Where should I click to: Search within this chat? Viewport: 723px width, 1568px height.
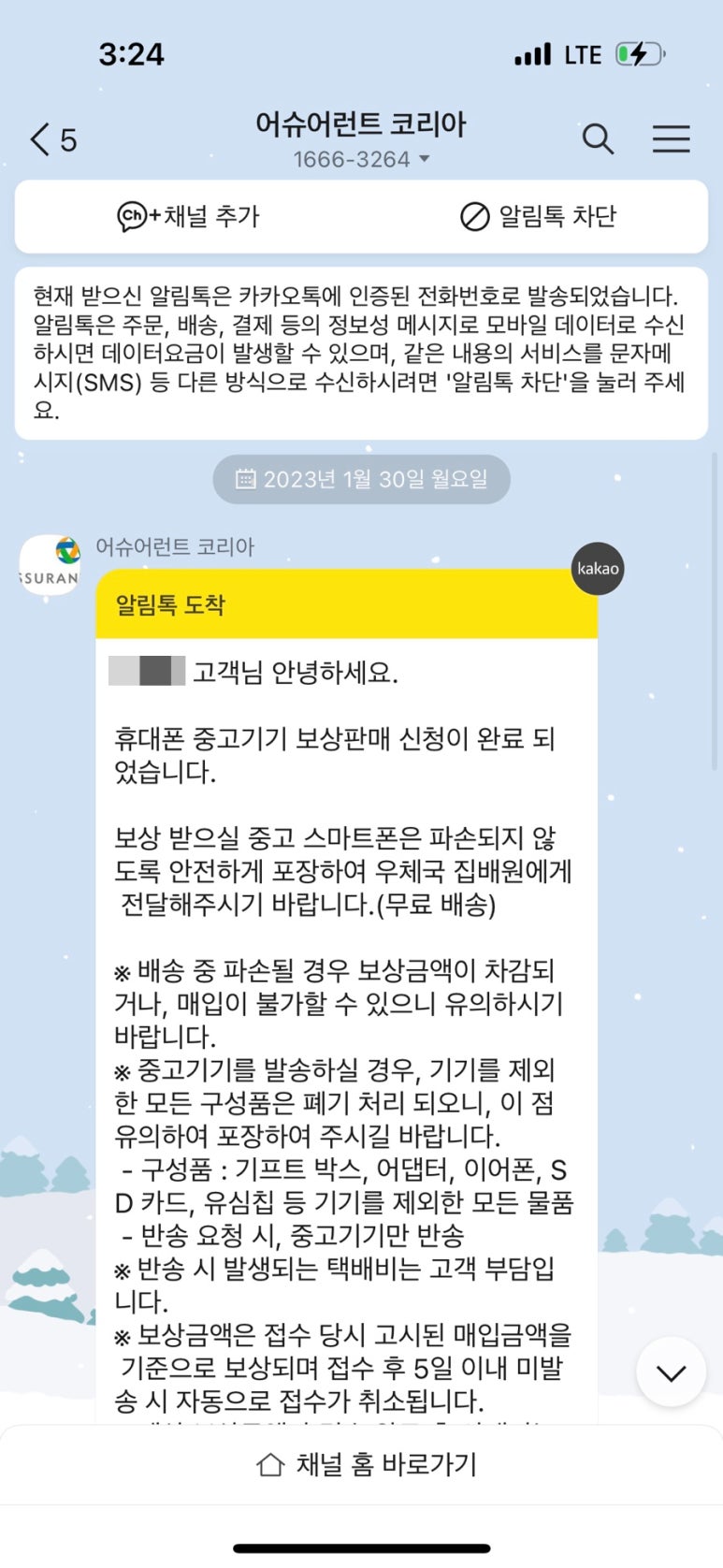(x=598, y=139)
